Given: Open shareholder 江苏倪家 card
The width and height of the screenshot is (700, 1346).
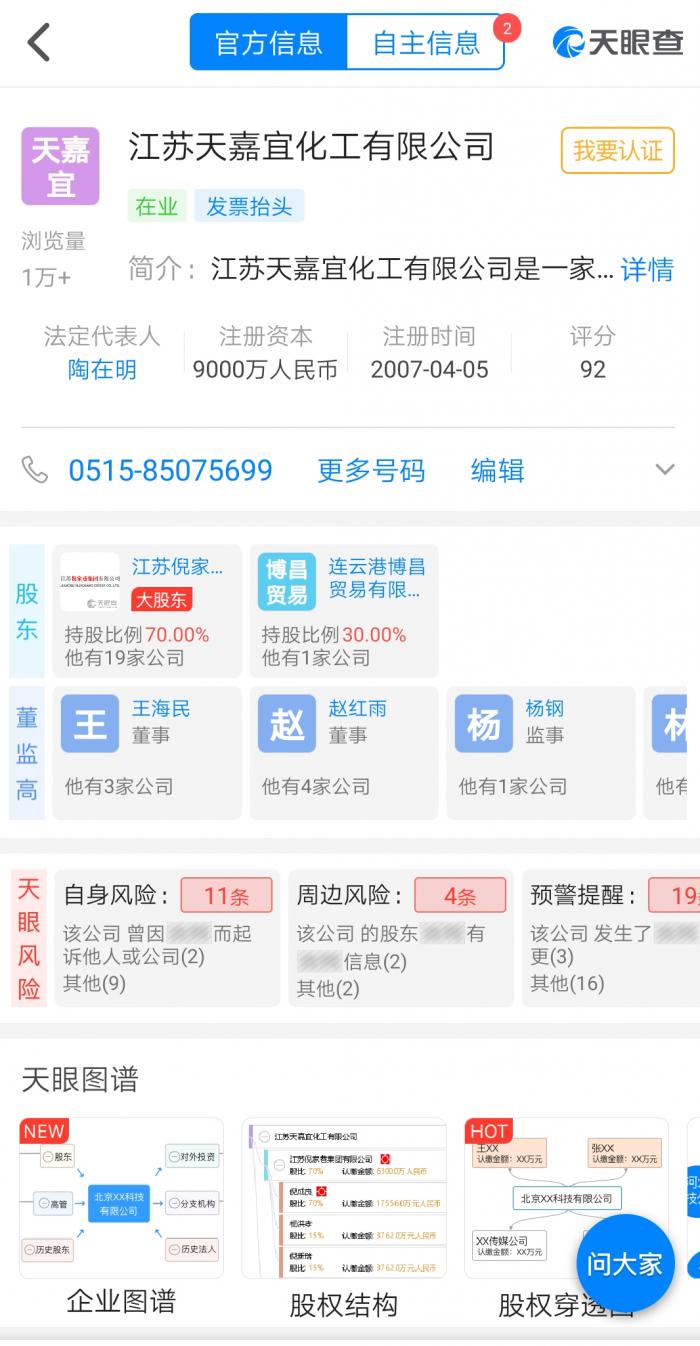Looking at the screenshot, I should [x=149, y=610].
